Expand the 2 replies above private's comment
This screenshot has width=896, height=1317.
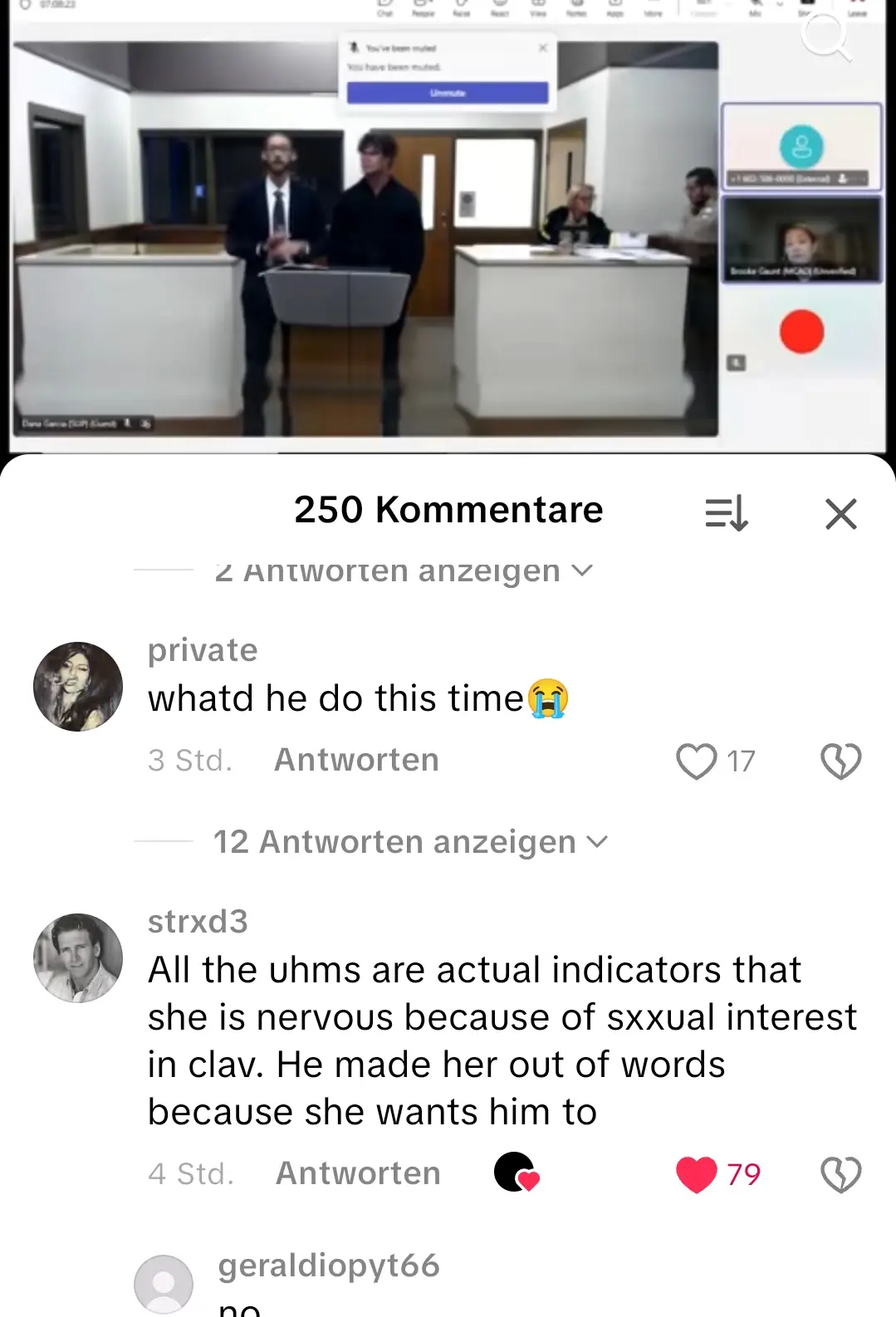(x=403, y=571)
